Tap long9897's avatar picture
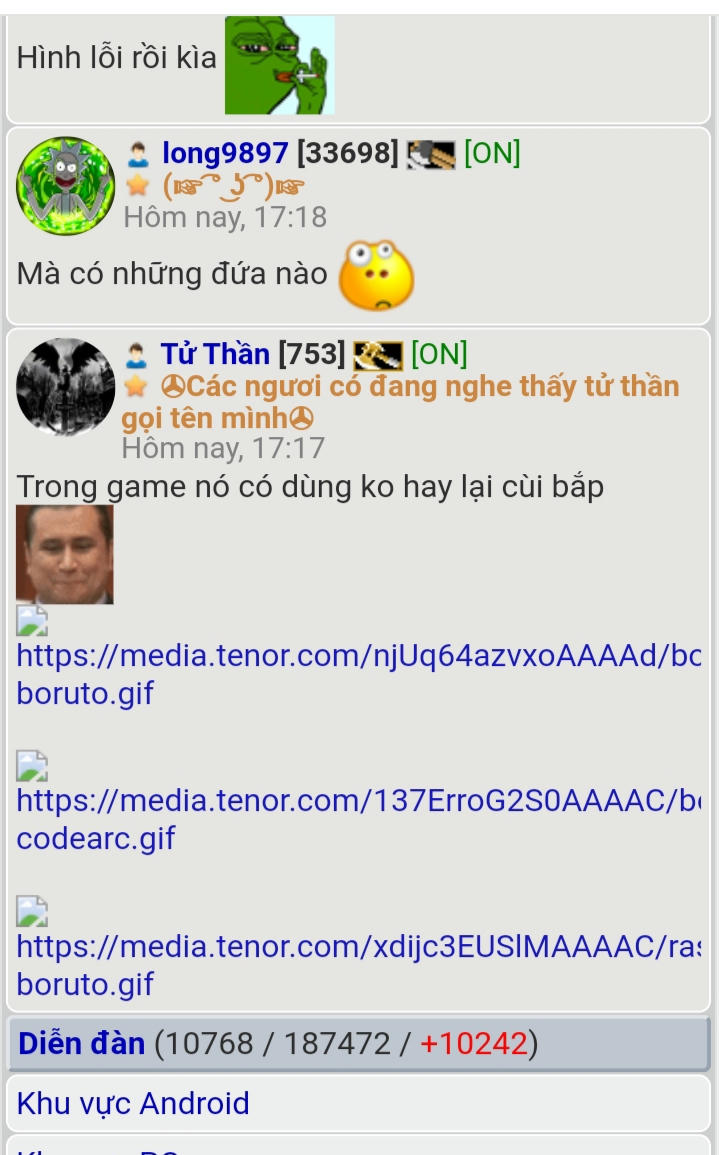This screenshot has height=1155, width=719. 66,186
